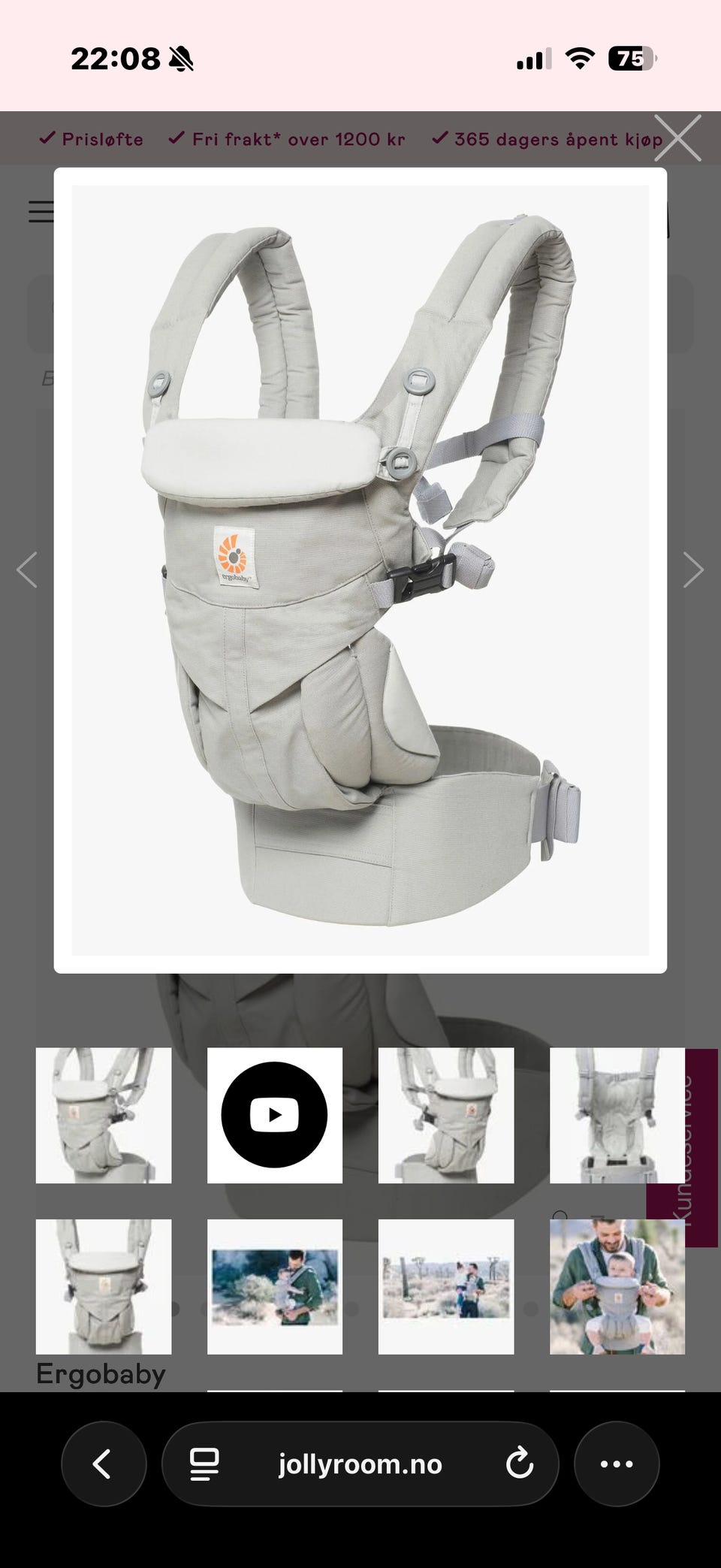Reload the jollyroom.no page
721x1568 pixels.
coord(519,1464)
